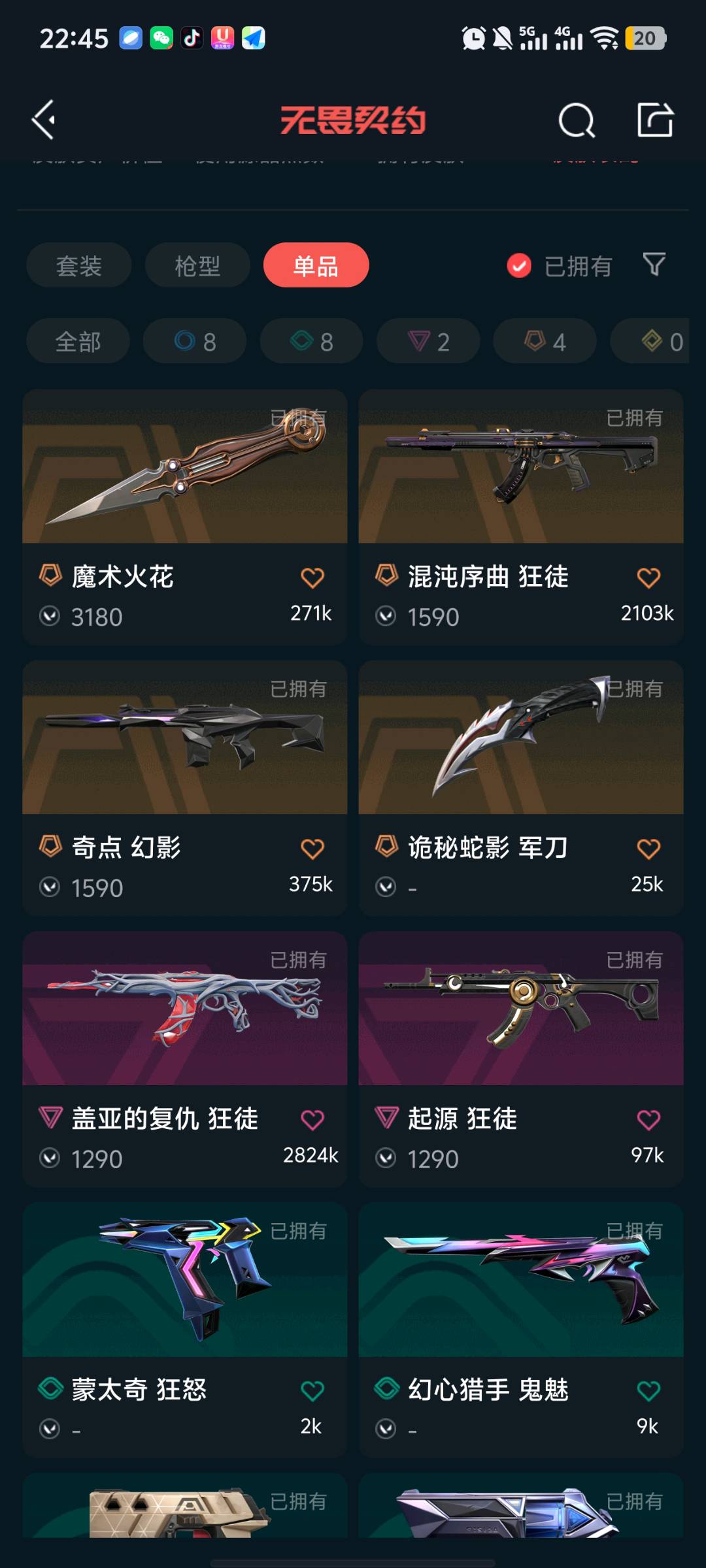The height and width of the screenshot is (1568, 706).
Task: Go back using the top-left arrow
Action: tap(44, 120)
